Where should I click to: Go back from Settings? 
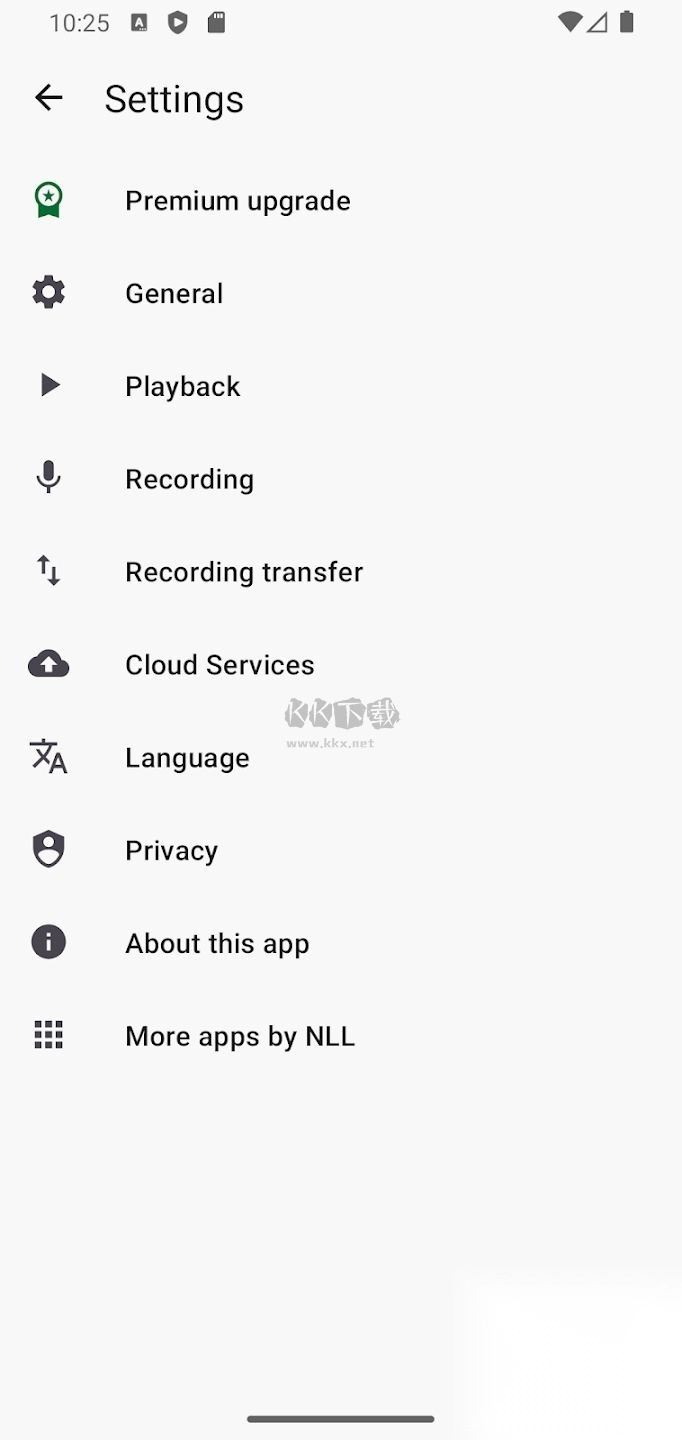(x=48, y=97)
